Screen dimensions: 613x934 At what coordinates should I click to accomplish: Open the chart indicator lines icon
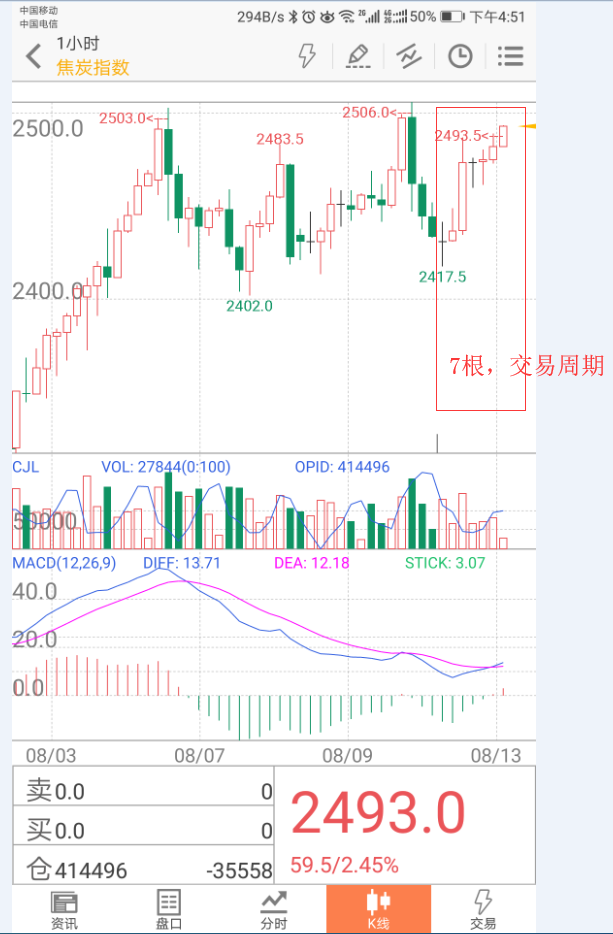tap(408, 56)
